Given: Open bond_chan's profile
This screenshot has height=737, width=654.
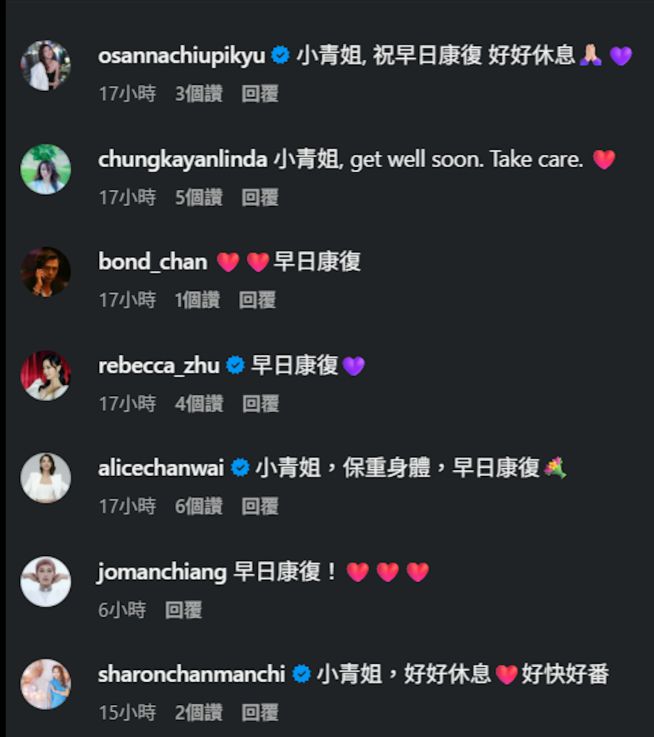Looking at the screenshot, I should pyautogui.click(x=152, y=262).
